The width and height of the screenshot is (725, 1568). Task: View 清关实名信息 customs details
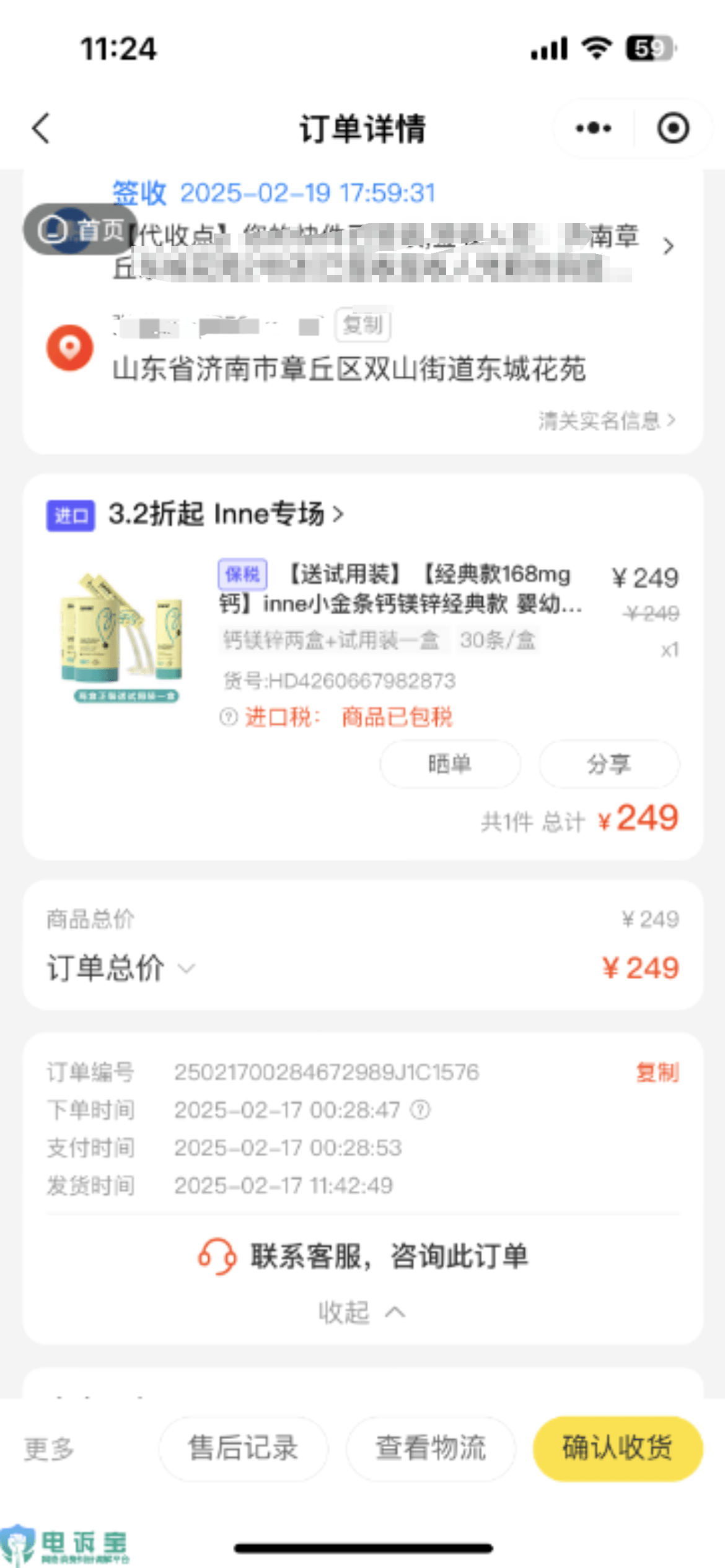click(606, 420)
